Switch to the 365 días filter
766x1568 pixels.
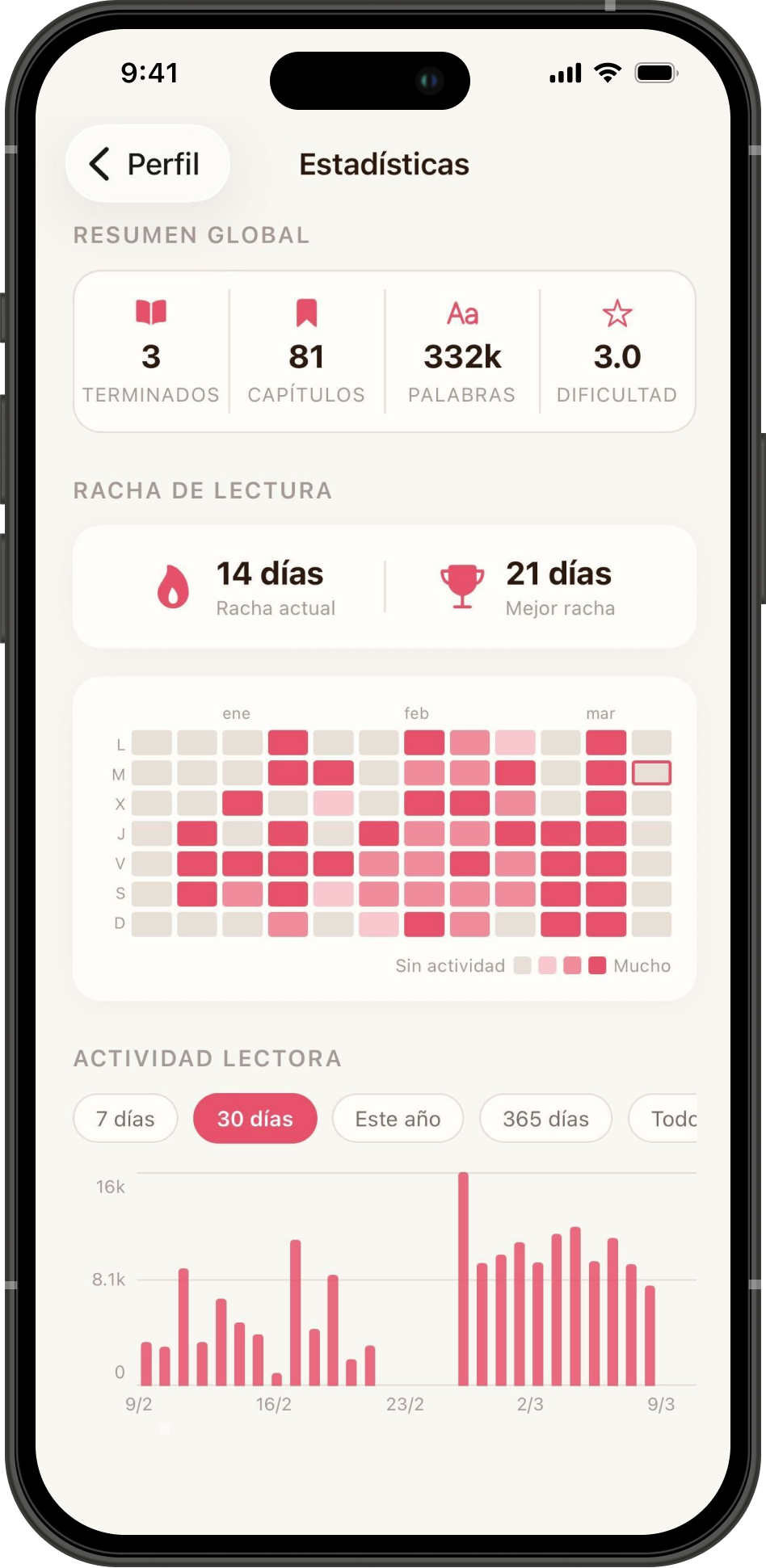coord(545,1118)
